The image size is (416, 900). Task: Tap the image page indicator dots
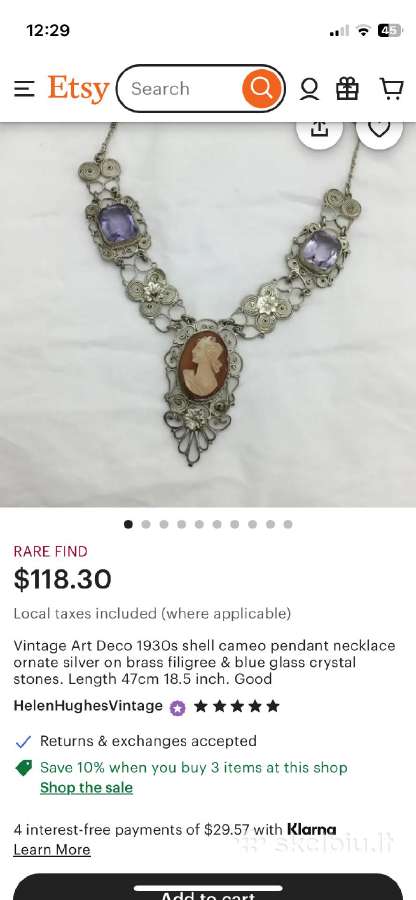click(x=208, y=524)
